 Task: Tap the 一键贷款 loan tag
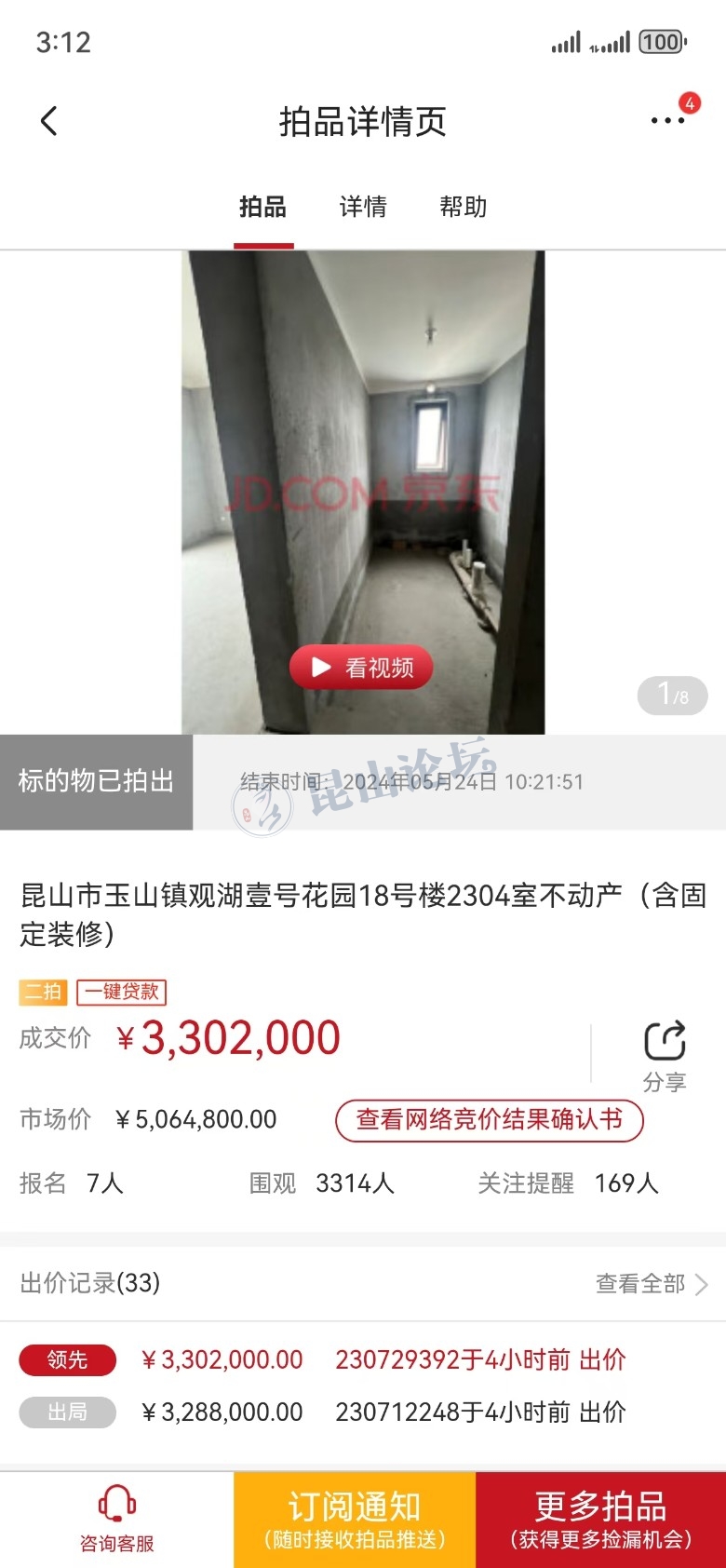[121, 992]
